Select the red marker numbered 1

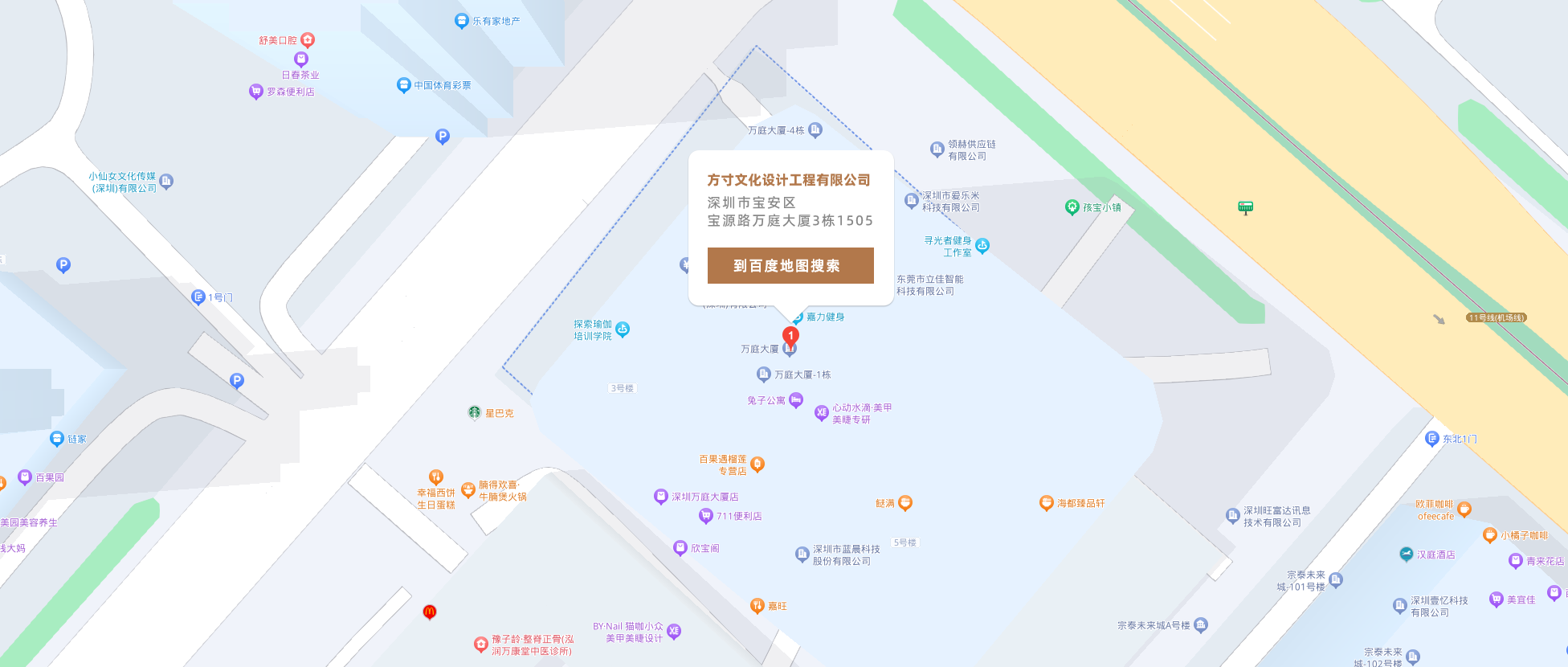click(x=790, y=337)
